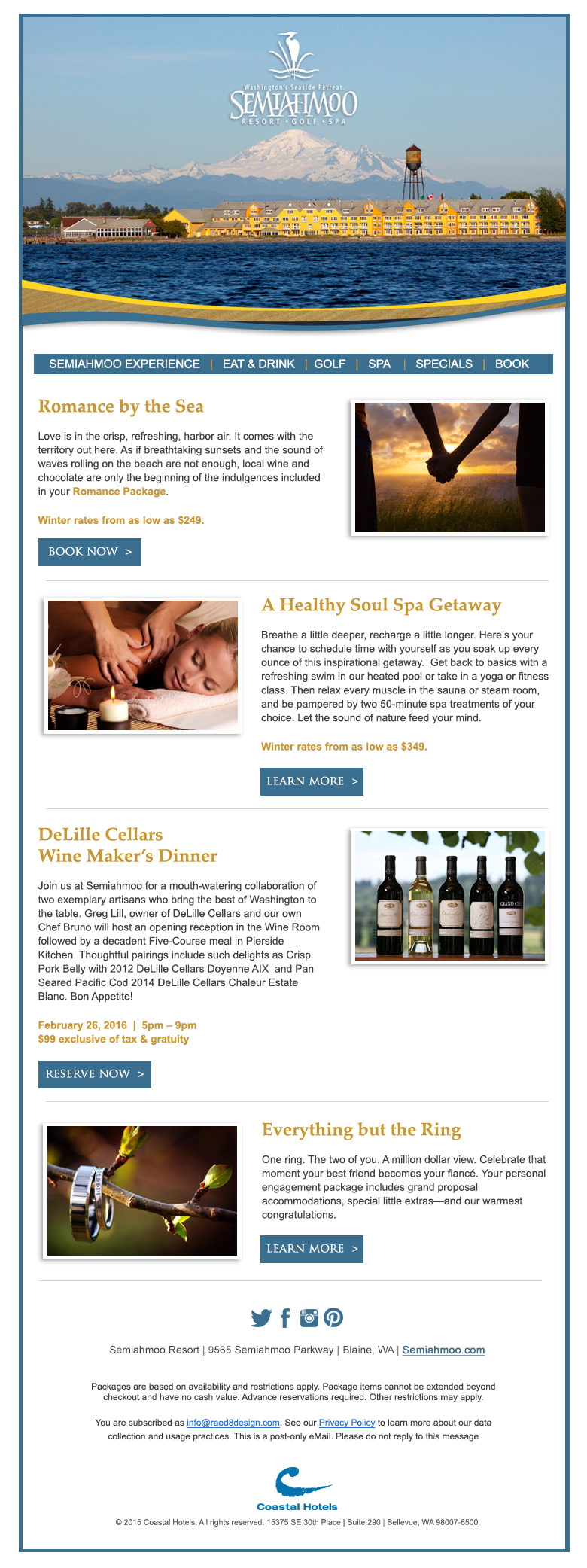Open the Golf navigation link

[330, 364]
